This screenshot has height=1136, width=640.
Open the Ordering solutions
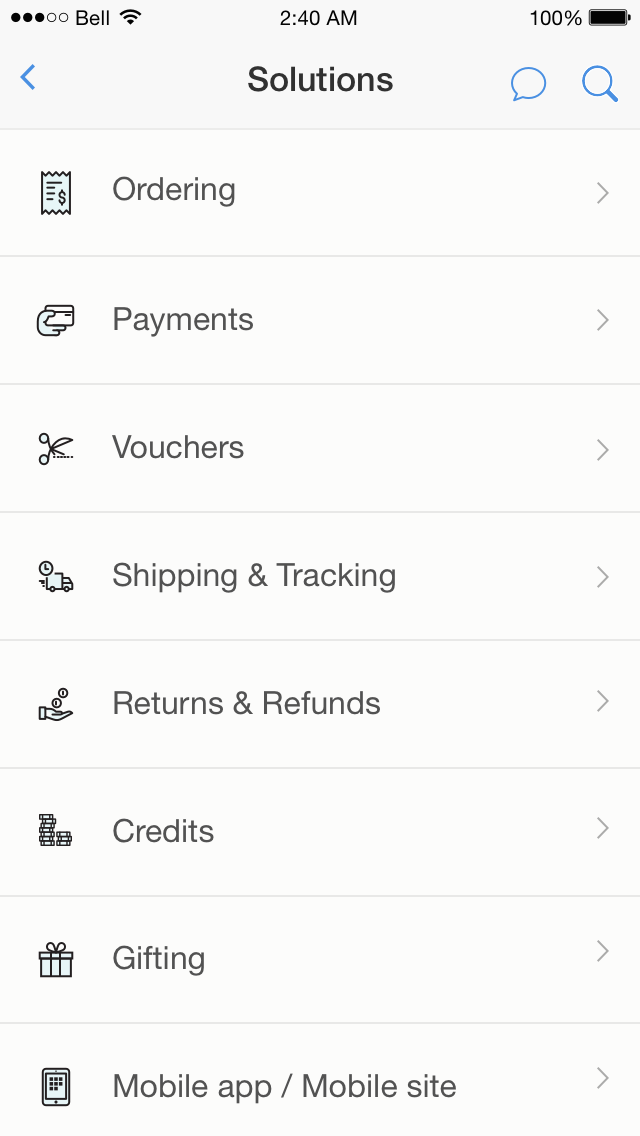tap(320, 192)
